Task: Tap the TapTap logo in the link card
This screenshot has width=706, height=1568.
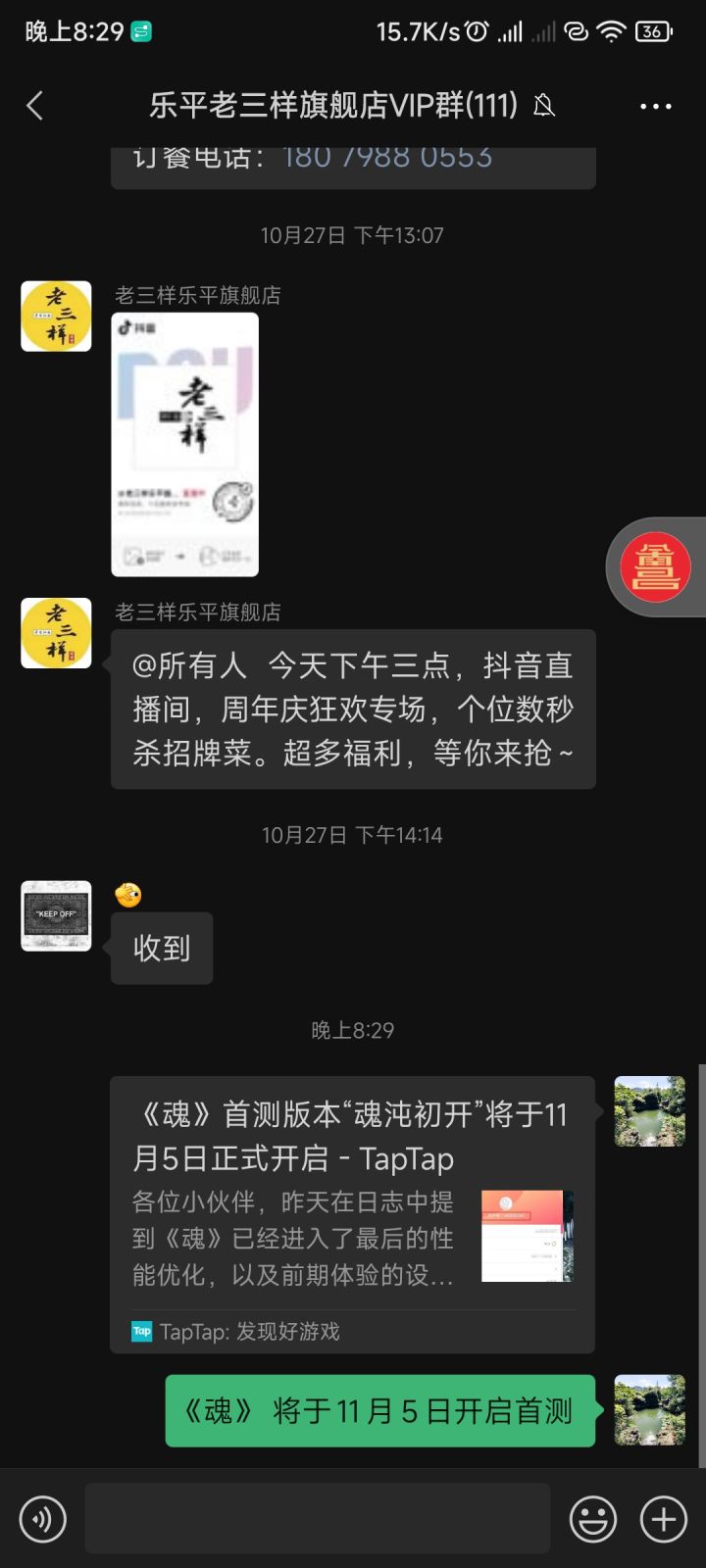Action: pos(143,1332)
